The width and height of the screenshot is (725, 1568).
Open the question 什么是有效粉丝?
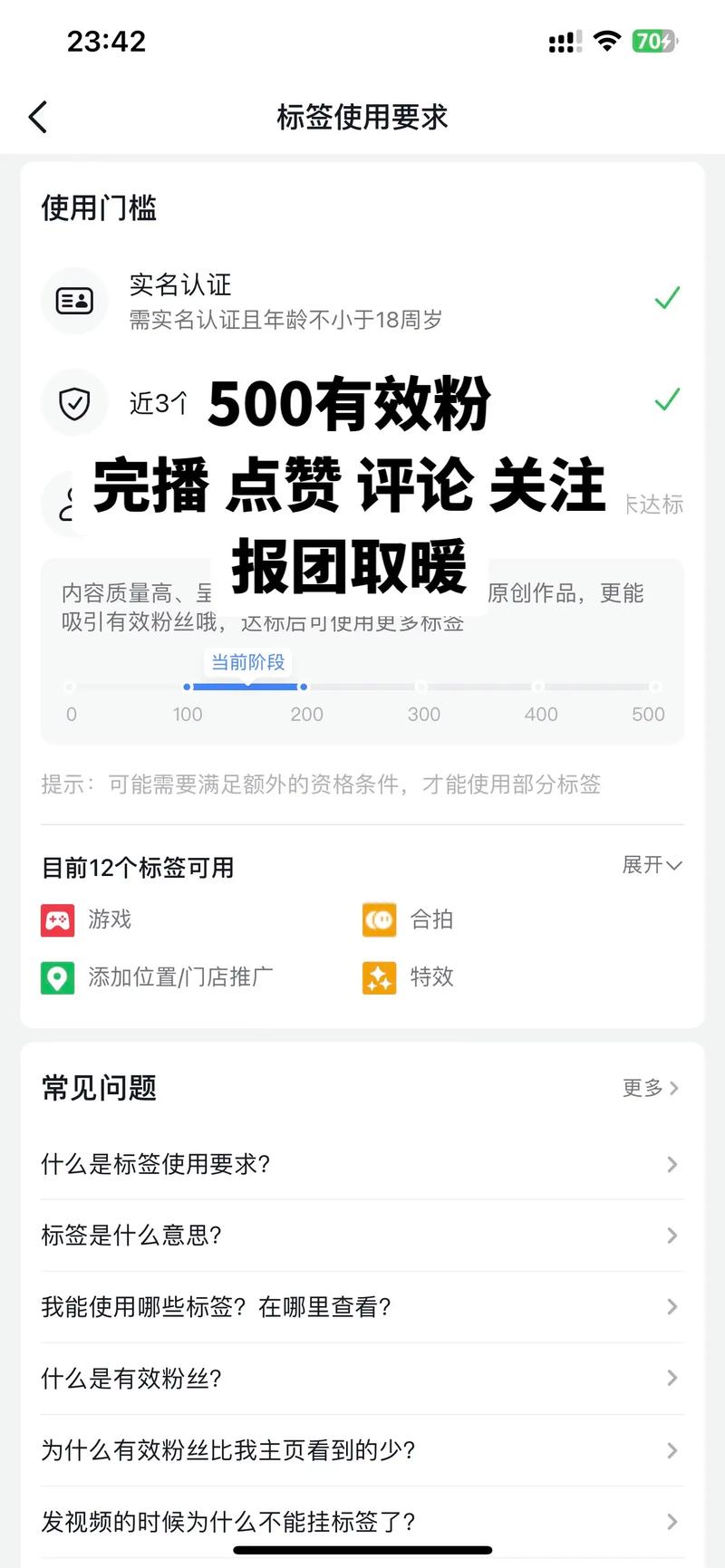click(x=362, y=1379)
